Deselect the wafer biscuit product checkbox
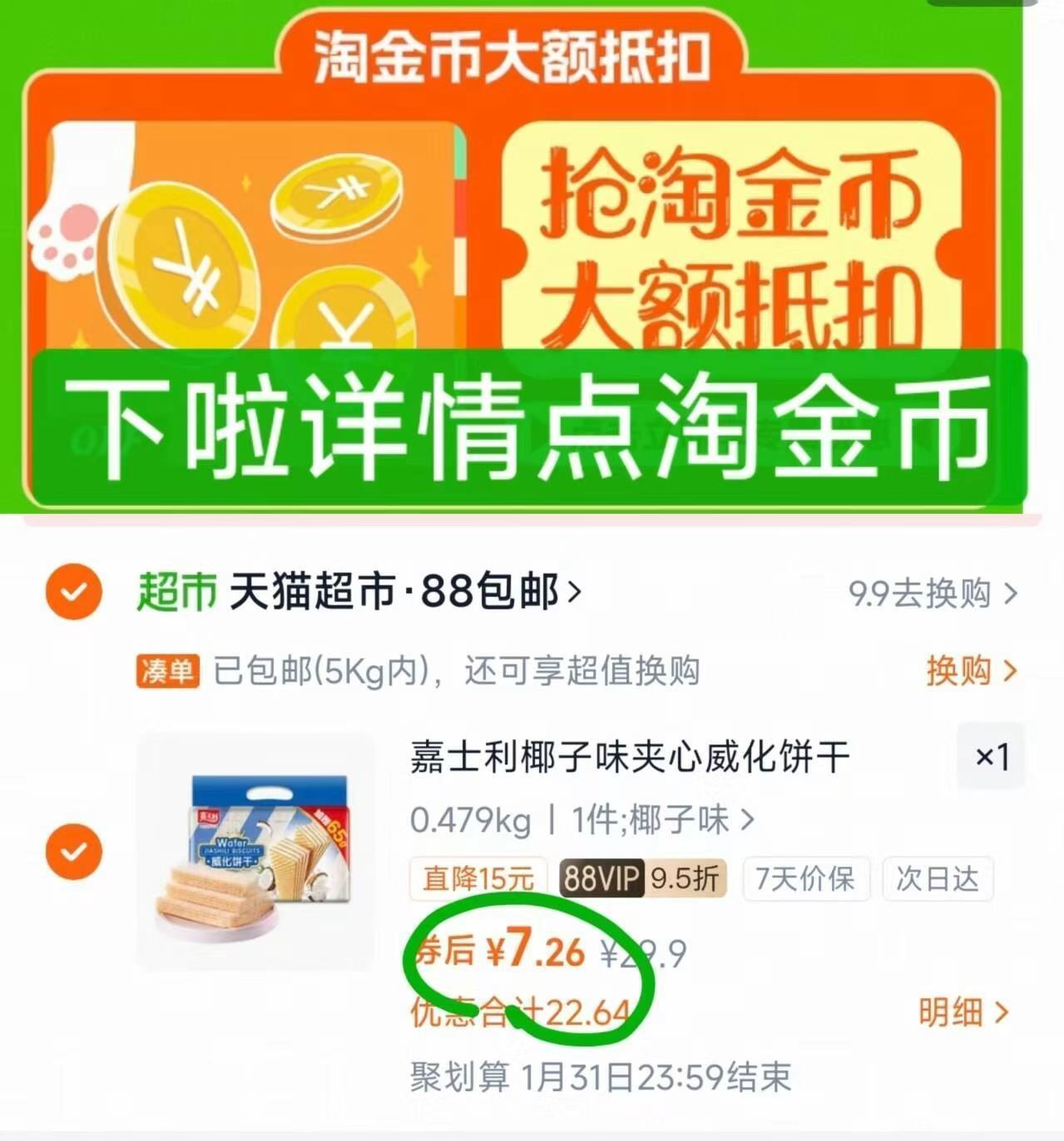 73,851
